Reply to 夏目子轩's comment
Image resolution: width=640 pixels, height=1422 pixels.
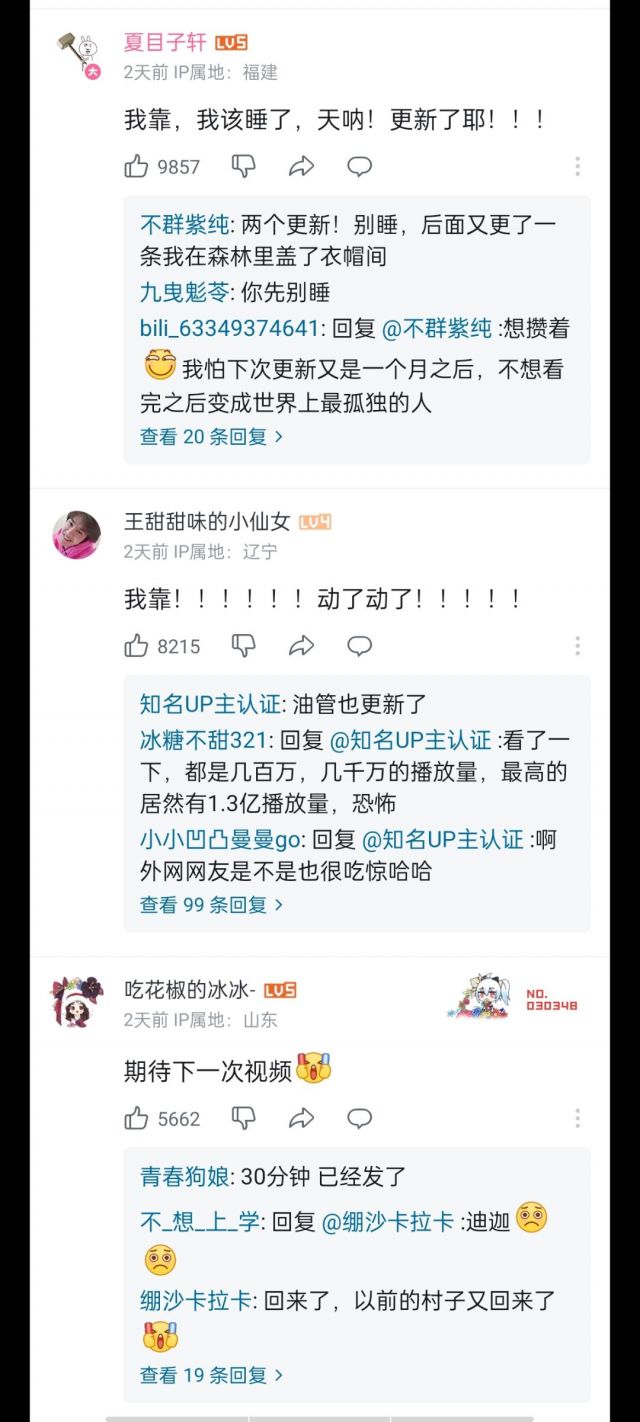[359, 167]
